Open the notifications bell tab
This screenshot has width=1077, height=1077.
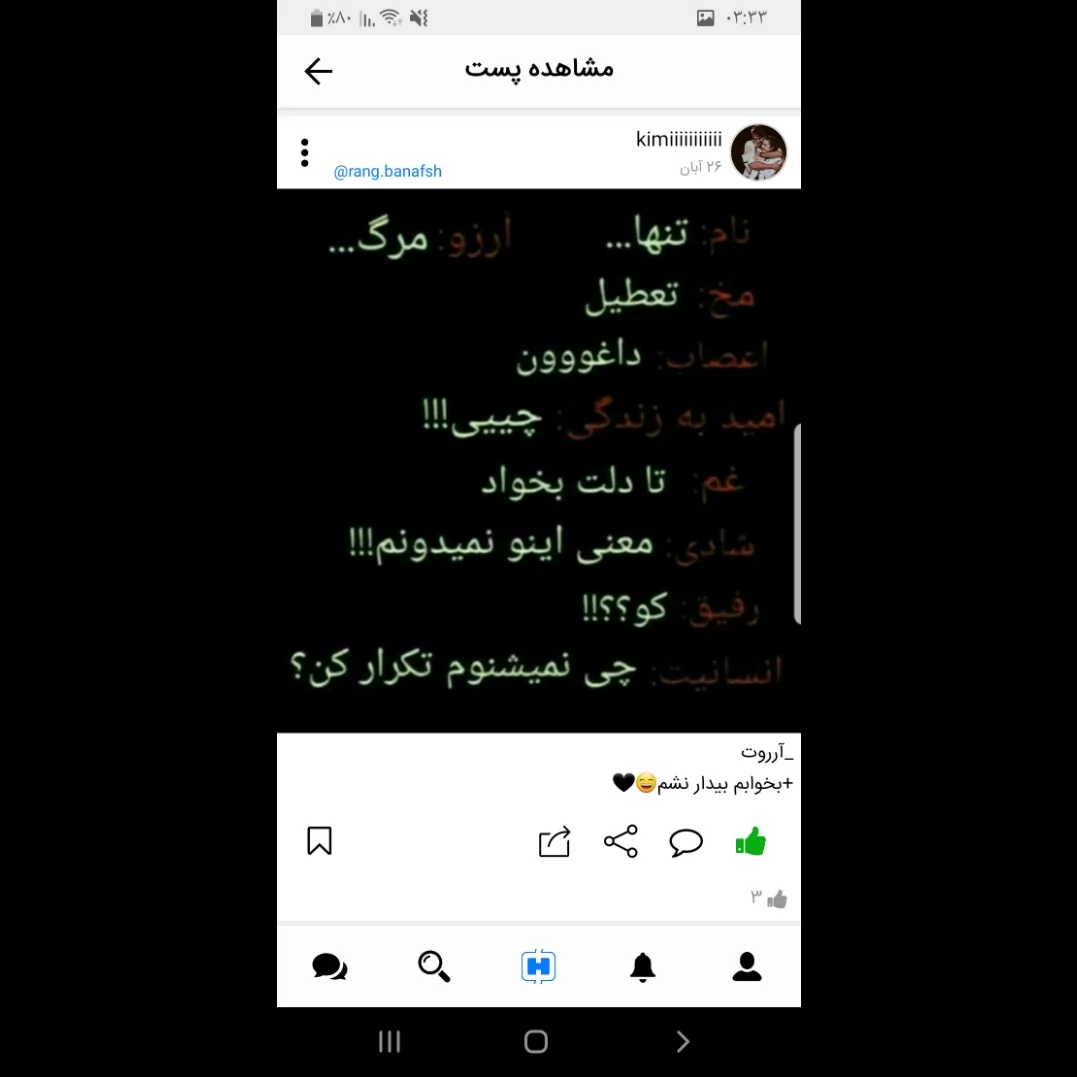pos(643,967)
